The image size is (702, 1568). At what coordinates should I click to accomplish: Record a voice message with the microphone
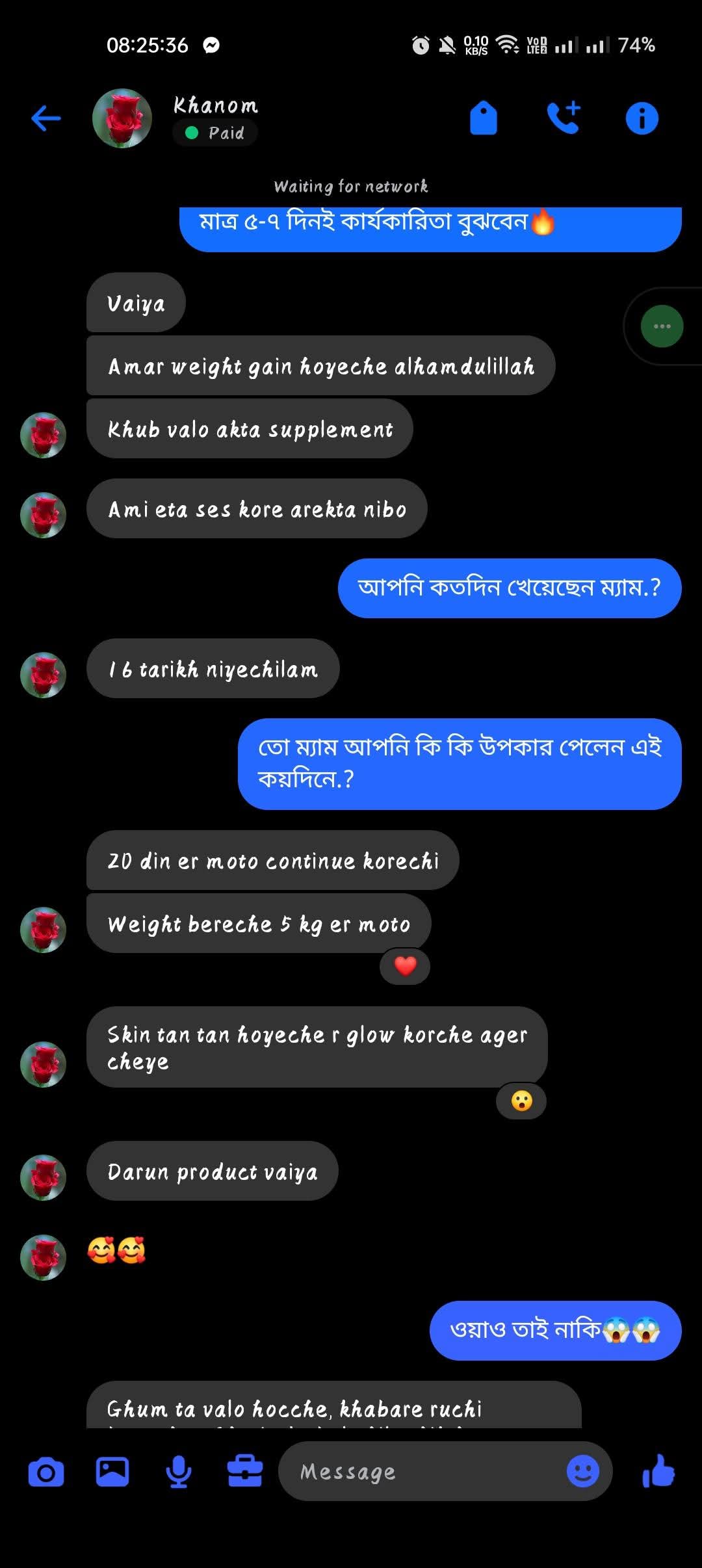pos(178,1471)
